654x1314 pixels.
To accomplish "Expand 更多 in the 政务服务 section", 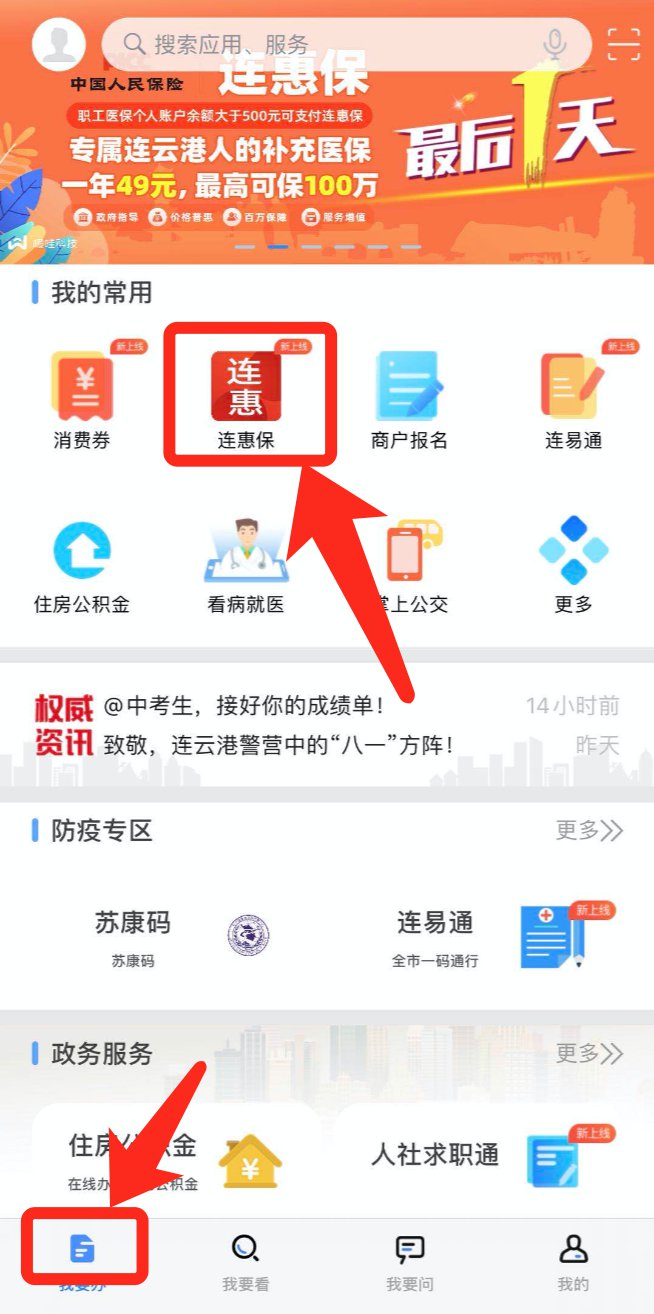I will [x=589, y=1053].
